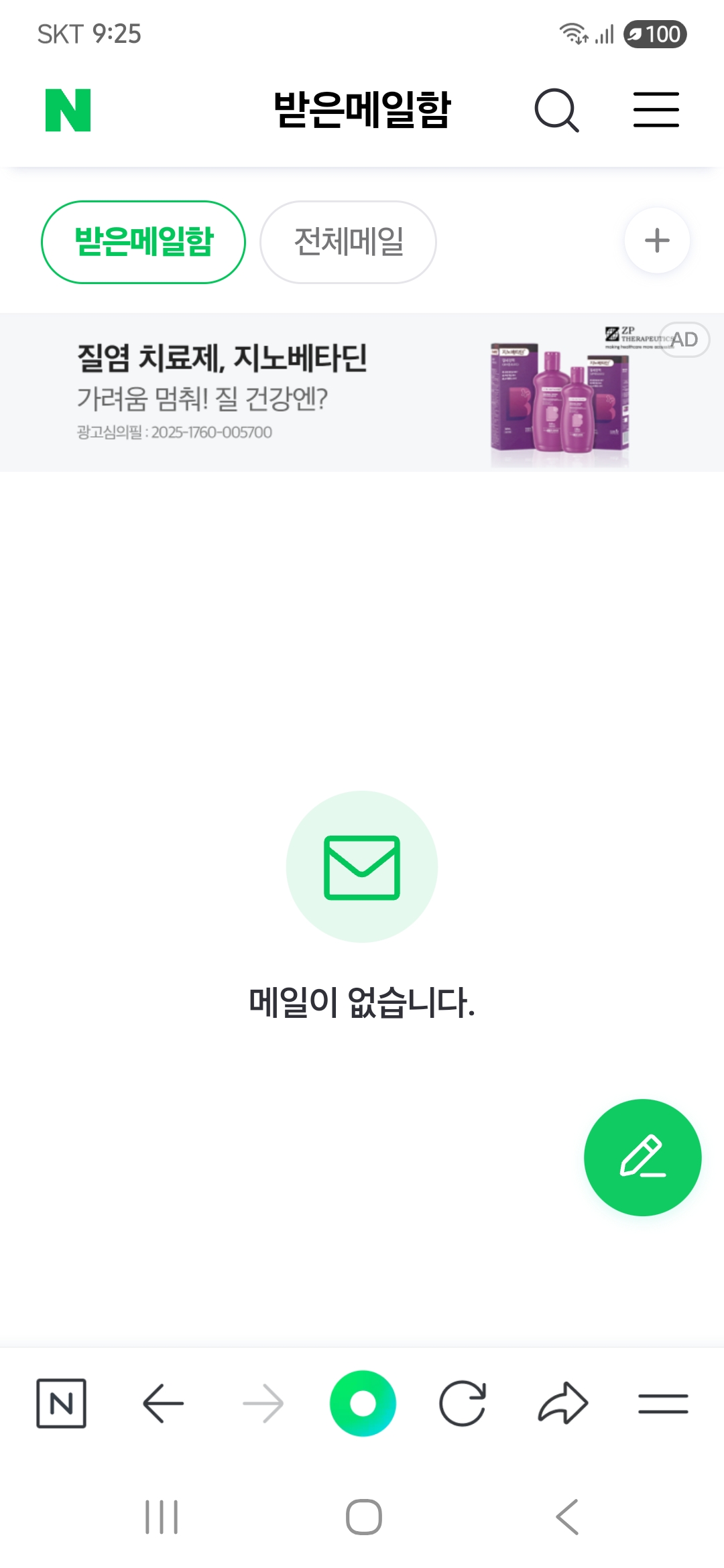The image size is (724, 1568).
Task: Open the mail hamburger menu
Action: [x=656, y=111]
